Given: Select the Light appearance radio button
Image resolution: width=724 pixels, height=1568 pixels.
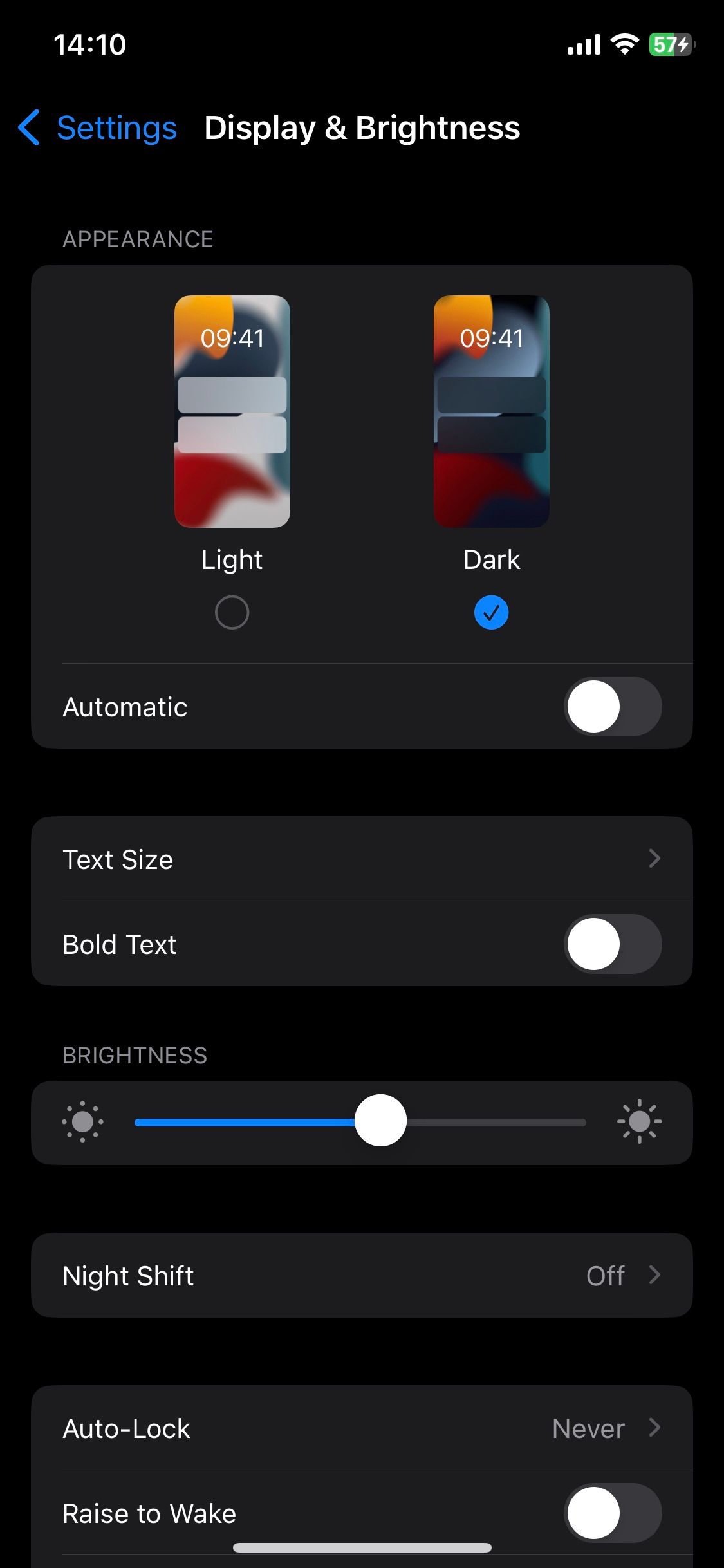Looking at the screenshot, I should coord(231,612).
